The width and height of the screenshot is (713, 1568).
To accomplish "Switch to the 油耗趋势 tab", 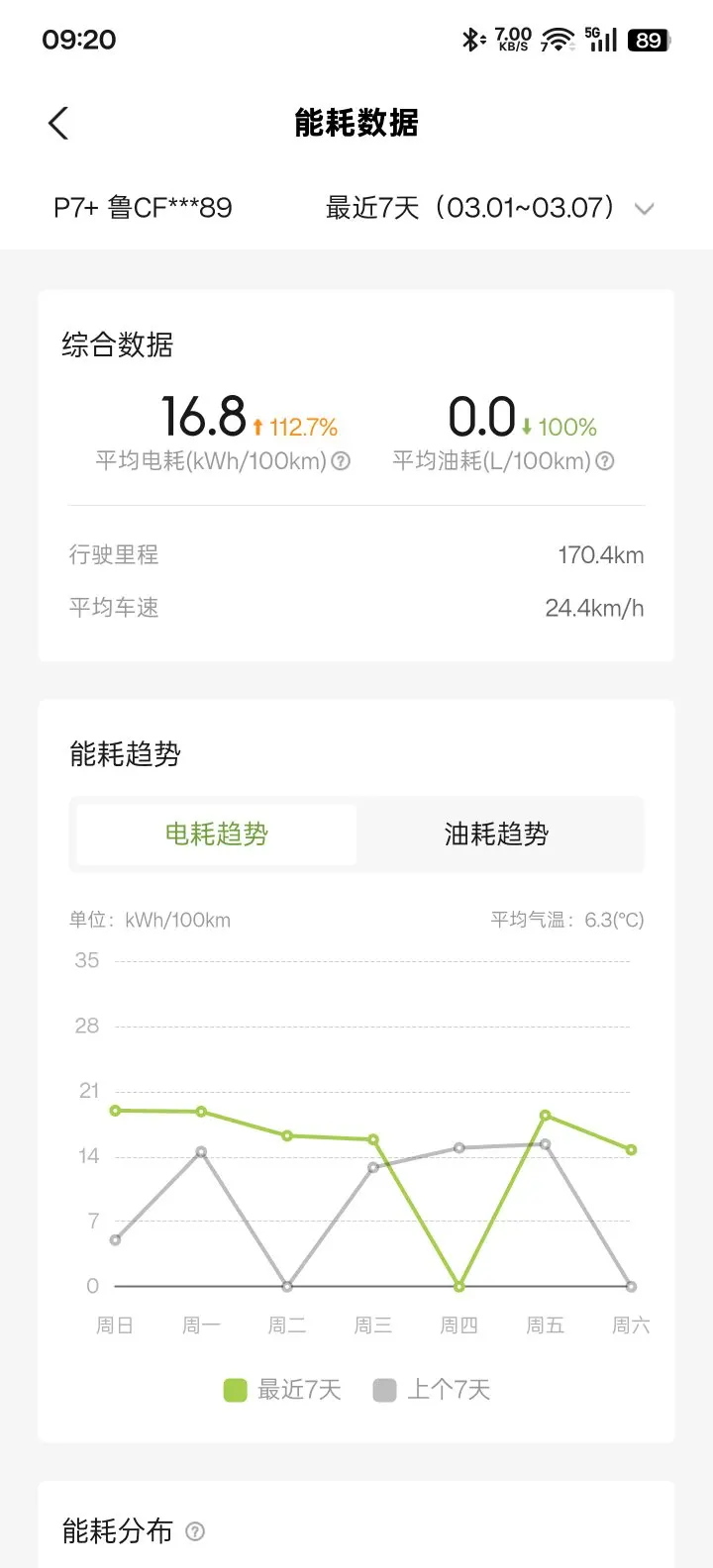I will 496,834.
